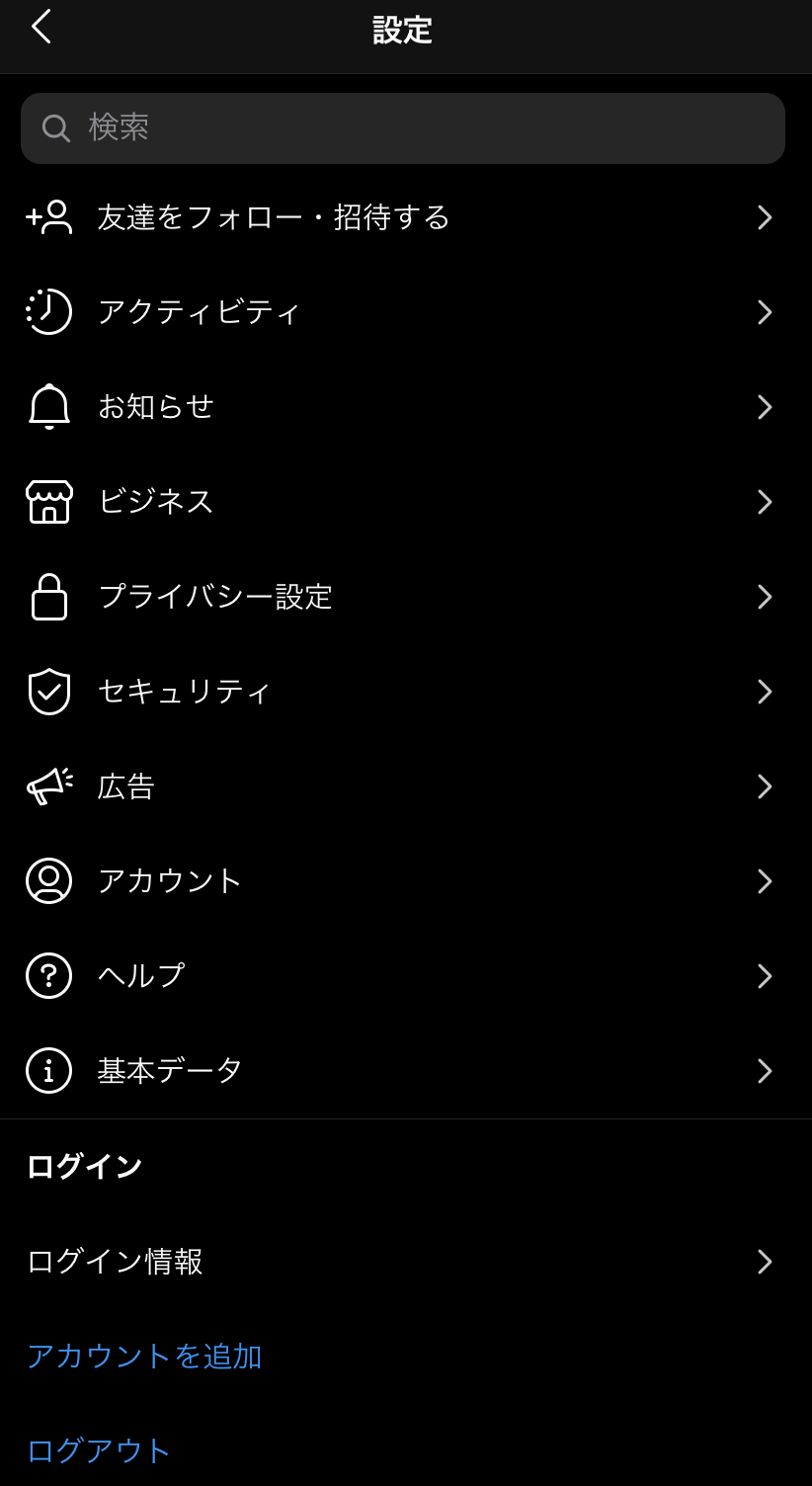Screen dimensions: 812x1486
Task: Open the 広告 settings row
Action: pos(406,786)
